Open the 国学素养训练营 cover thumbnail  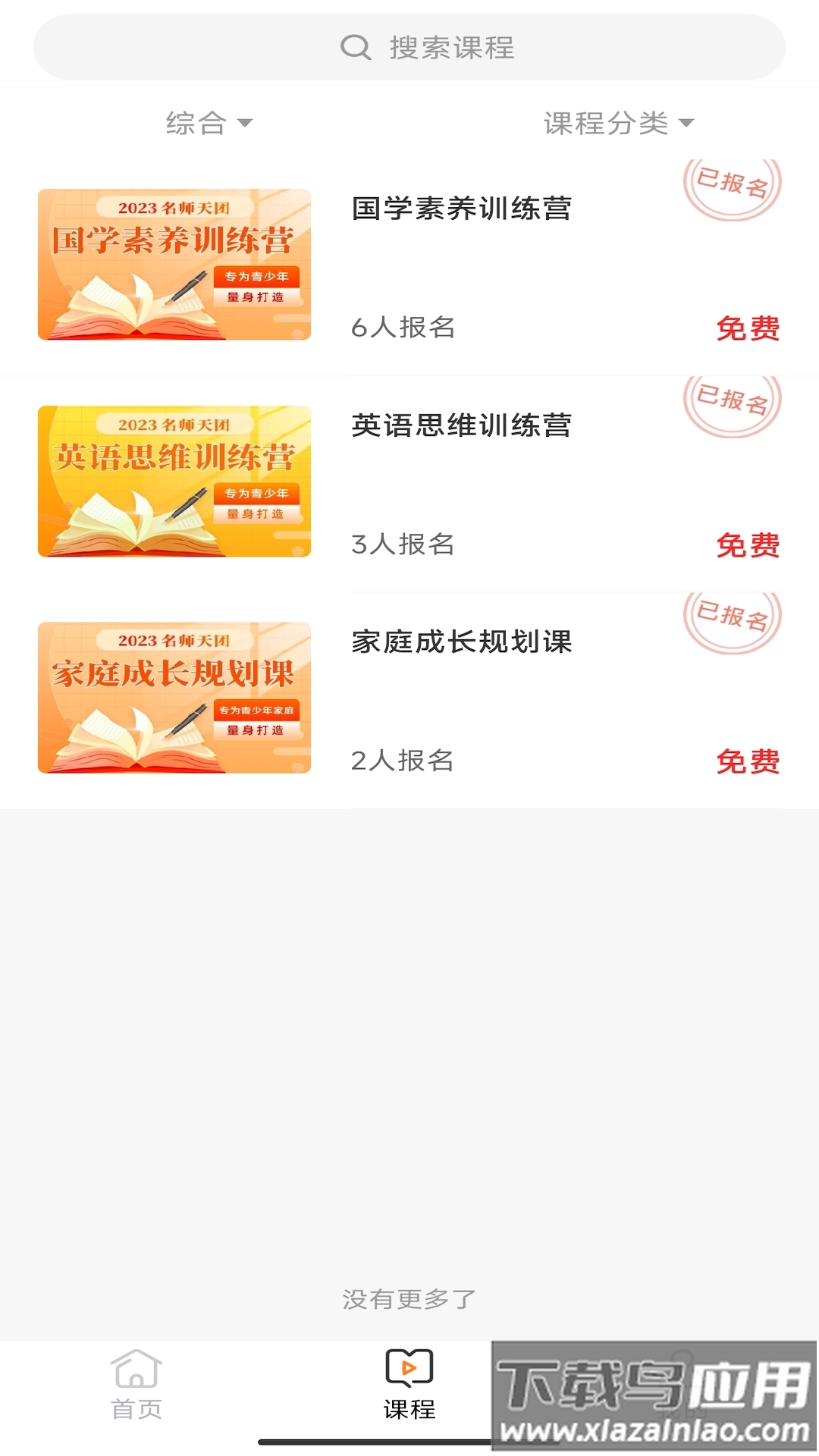click(175, 265)
